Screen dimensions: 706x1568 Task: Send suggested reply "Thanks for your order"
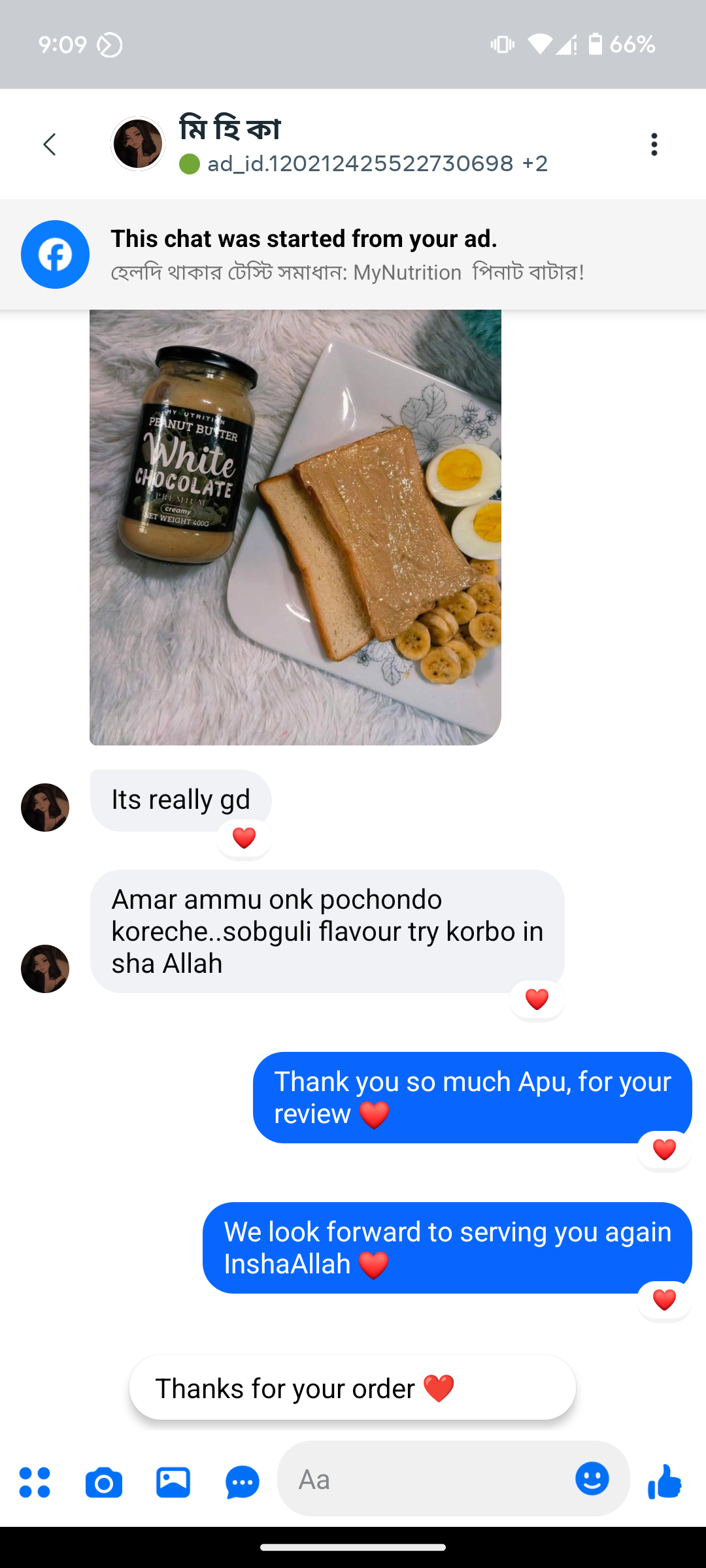(352, 1388)
